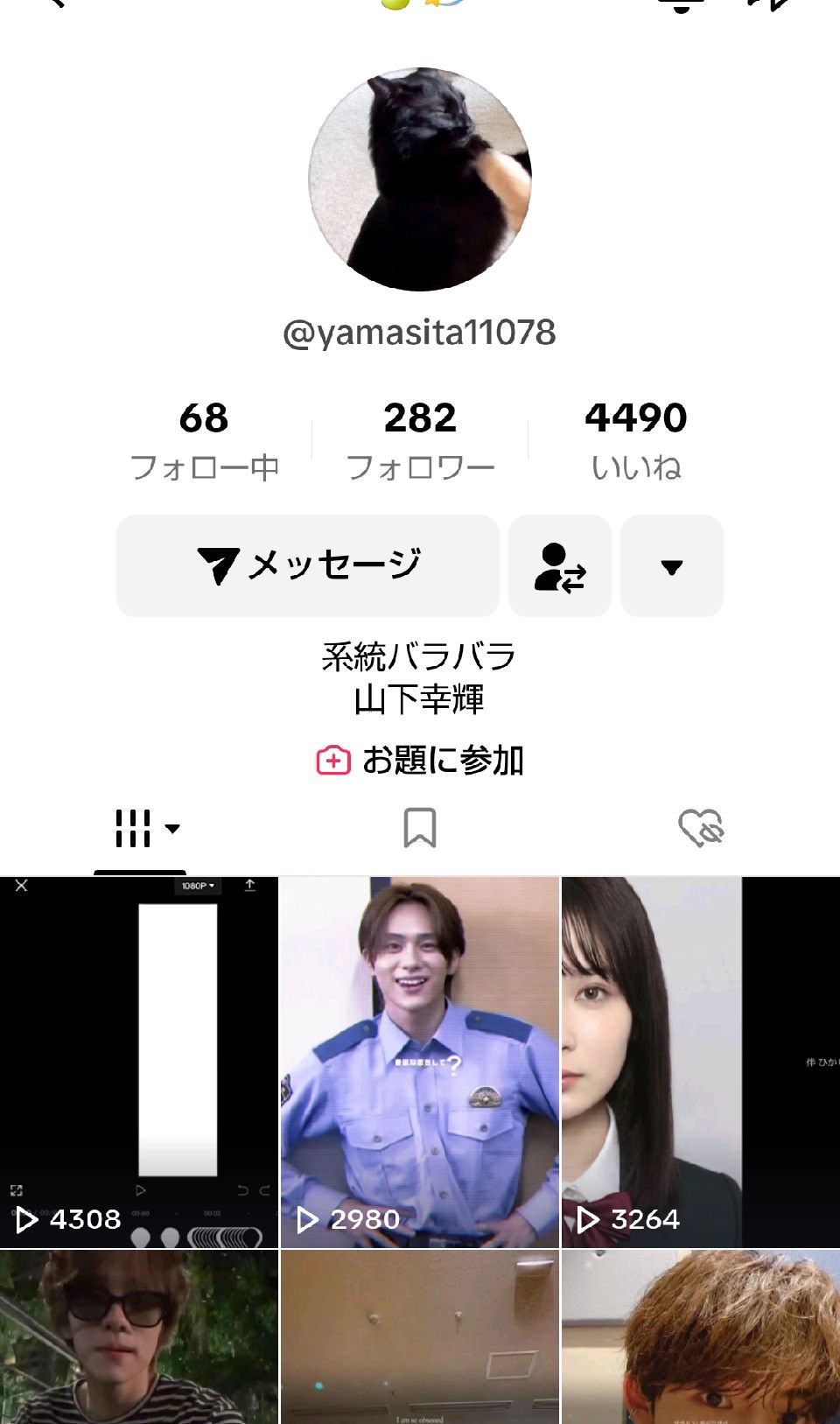Switch to the bookmarked videos tab

pyautogui.click(x=420, y=828)
